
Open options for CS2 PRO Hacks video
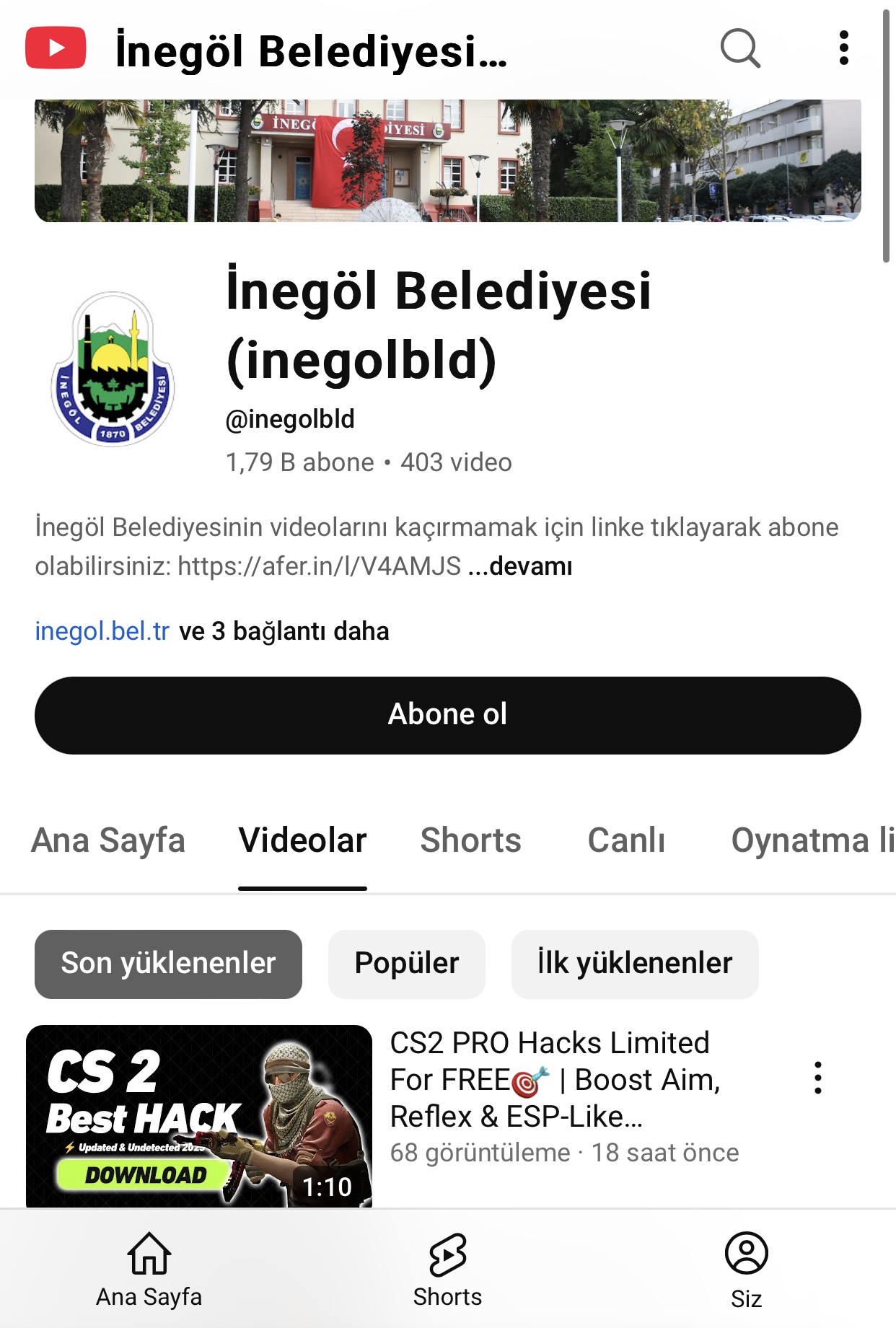[x=817, y=1078]
